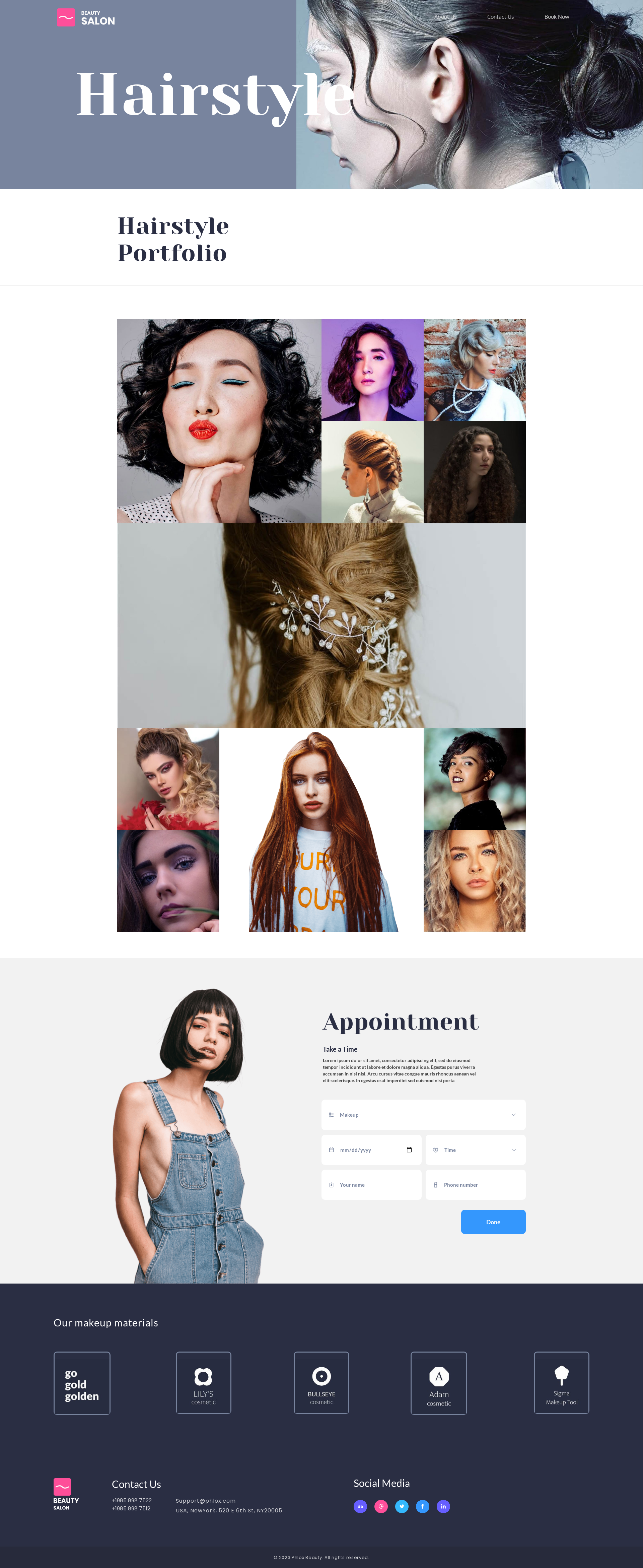Open the purple-haired woman portfolio photo
Viewport: 643px width, 1568px height.
pos(372,370)
